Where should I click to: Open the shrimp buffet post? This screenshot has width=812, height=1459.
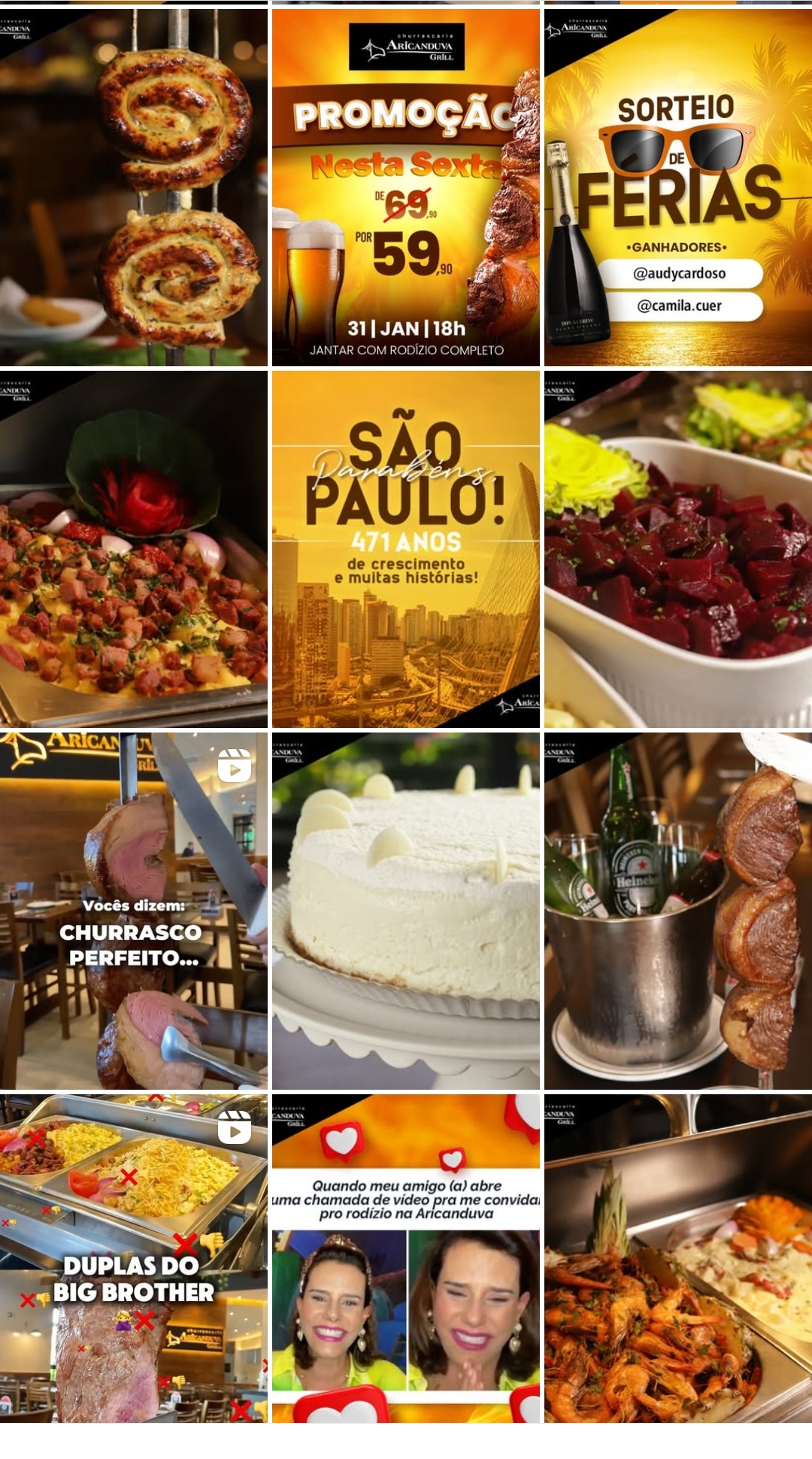tap(678, 1258)
